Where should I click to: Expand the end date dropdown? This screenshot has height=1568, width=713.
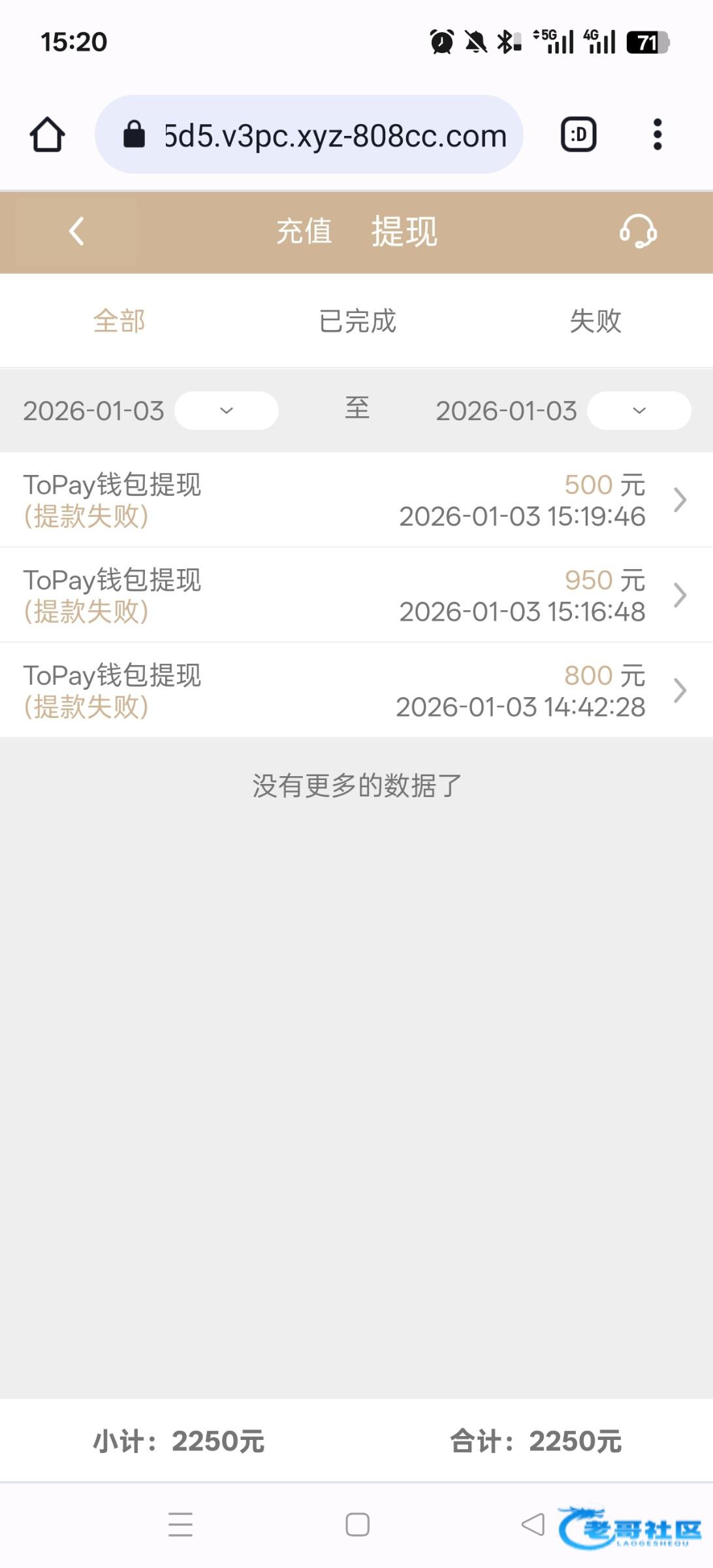[639, 410]
